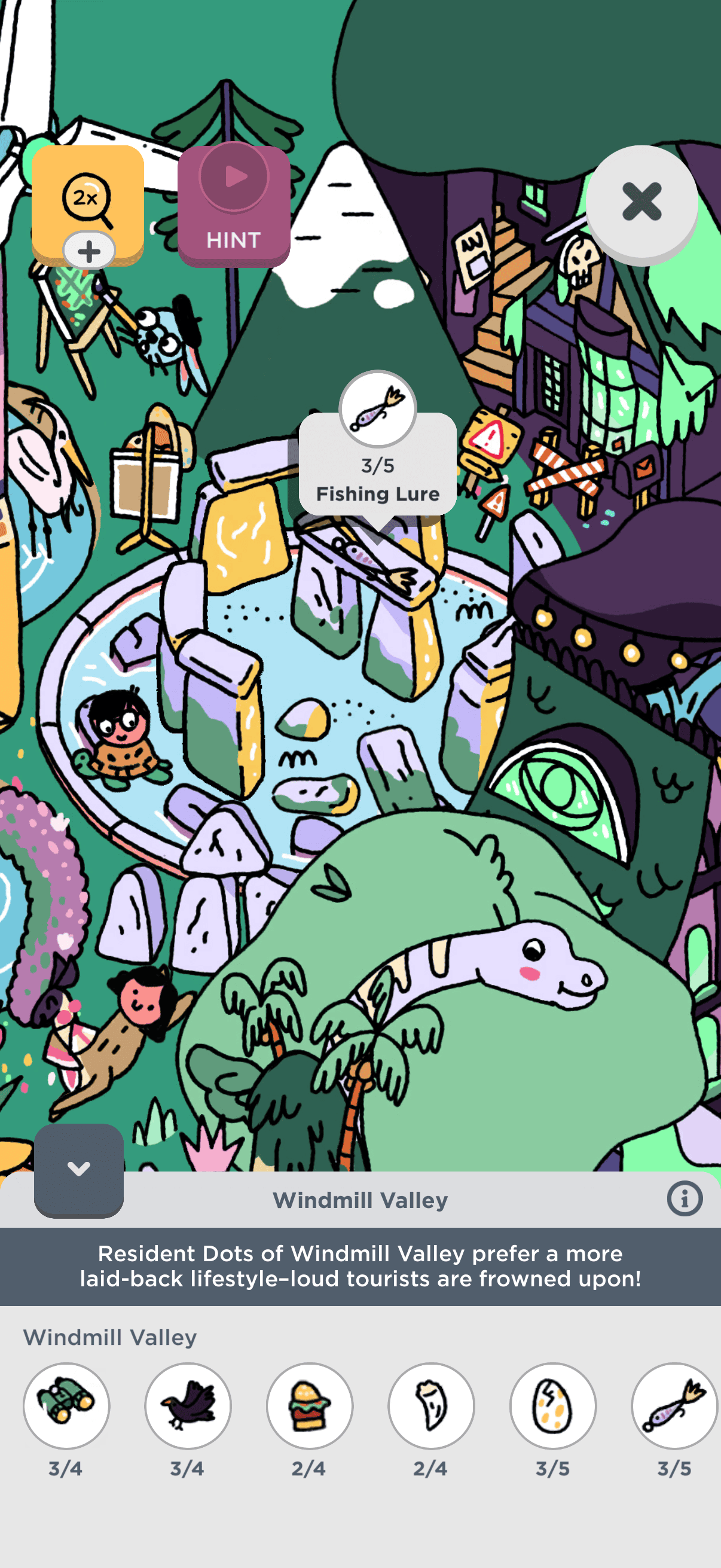Screen dimensions: 721x1568
Task: Select the fishing lure item in list
Action: tap(674, 1405)
